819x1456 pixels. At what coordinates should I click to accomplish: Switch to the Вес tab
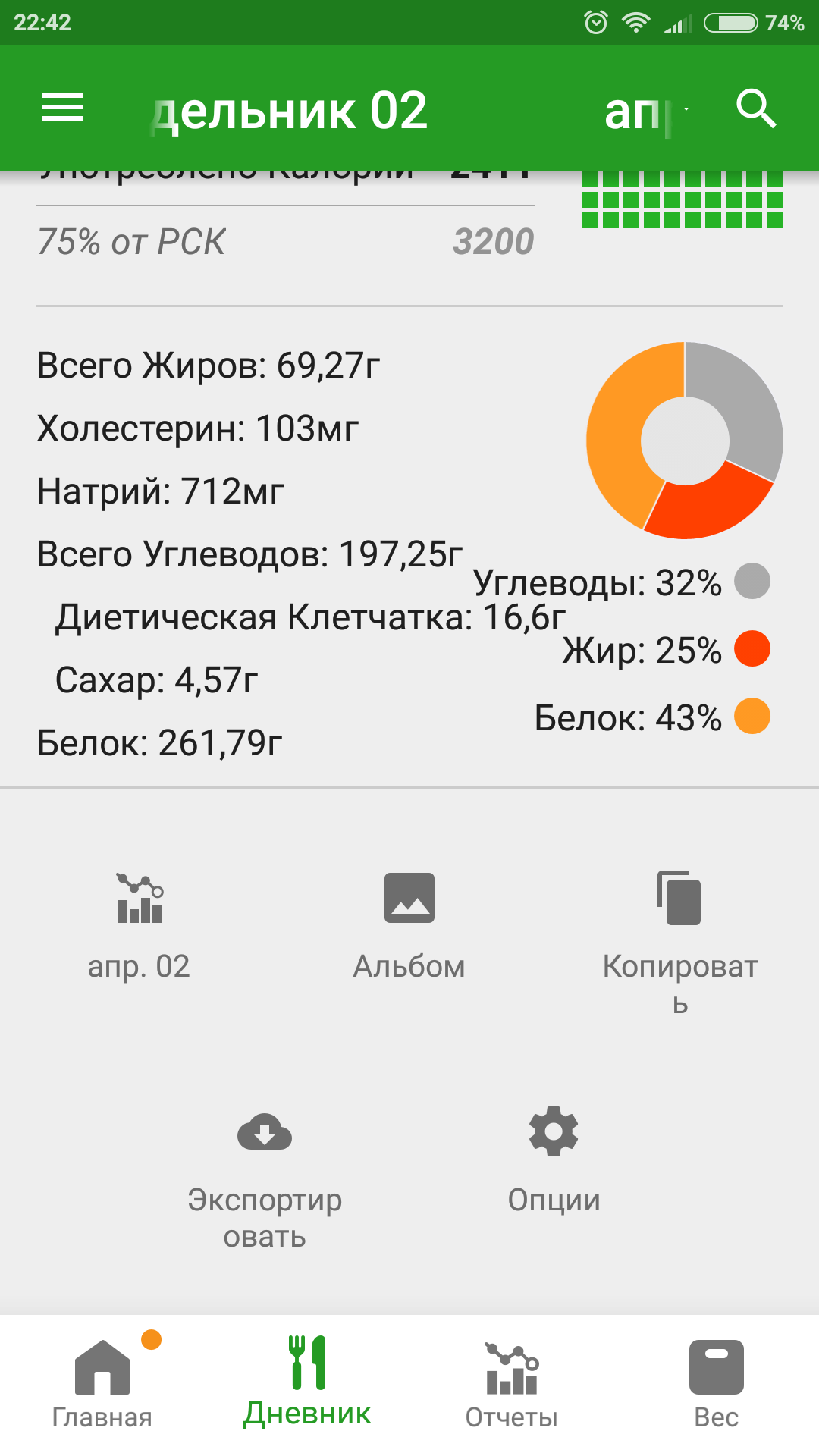coord(717,1384)
